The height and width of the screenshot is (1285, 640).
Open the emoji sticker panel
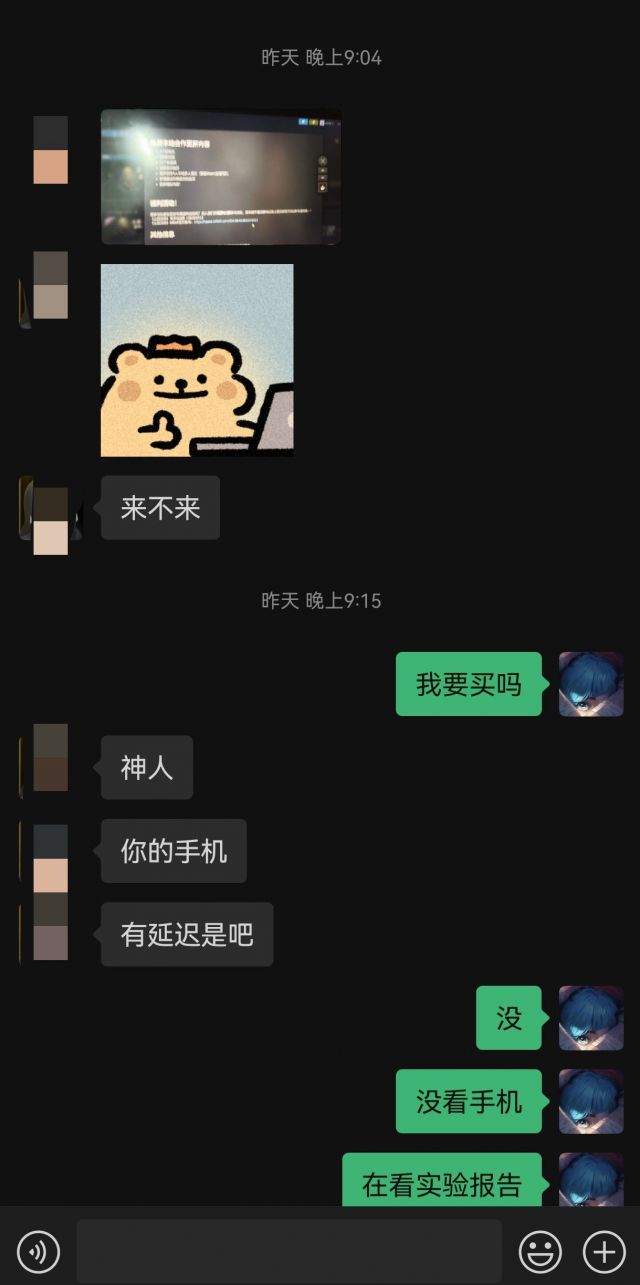pos(540,1251)
